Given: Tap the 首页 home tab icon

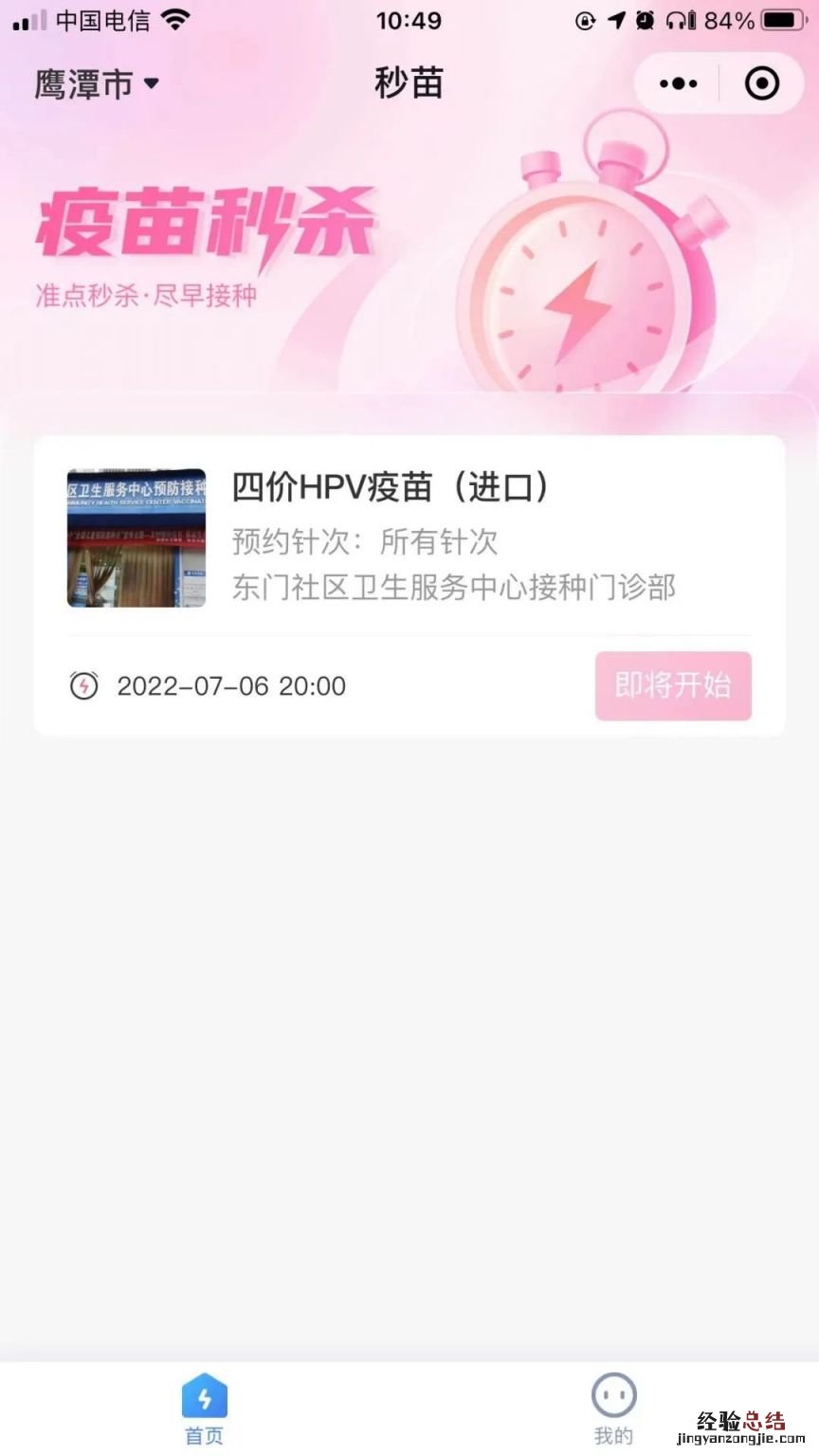Looking at the screenshot, I should (x=204, y=1394).
